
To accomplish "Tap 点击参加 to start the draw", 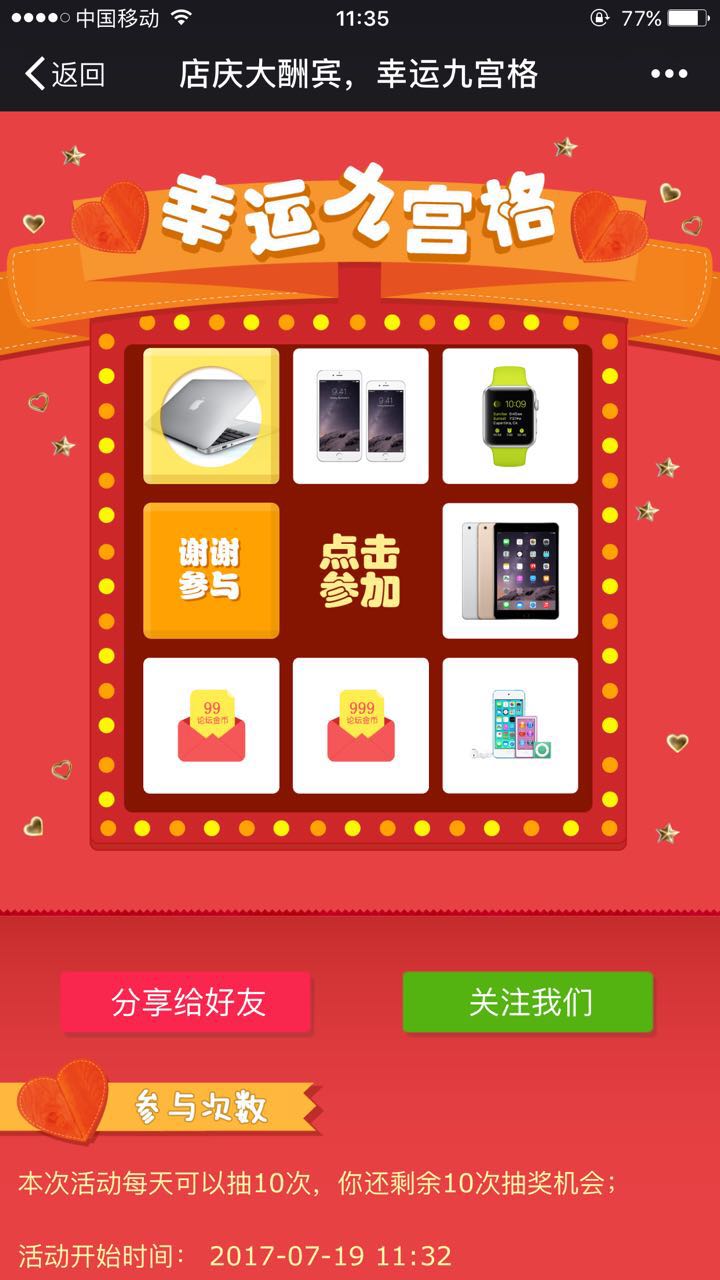I will point(360,572).
